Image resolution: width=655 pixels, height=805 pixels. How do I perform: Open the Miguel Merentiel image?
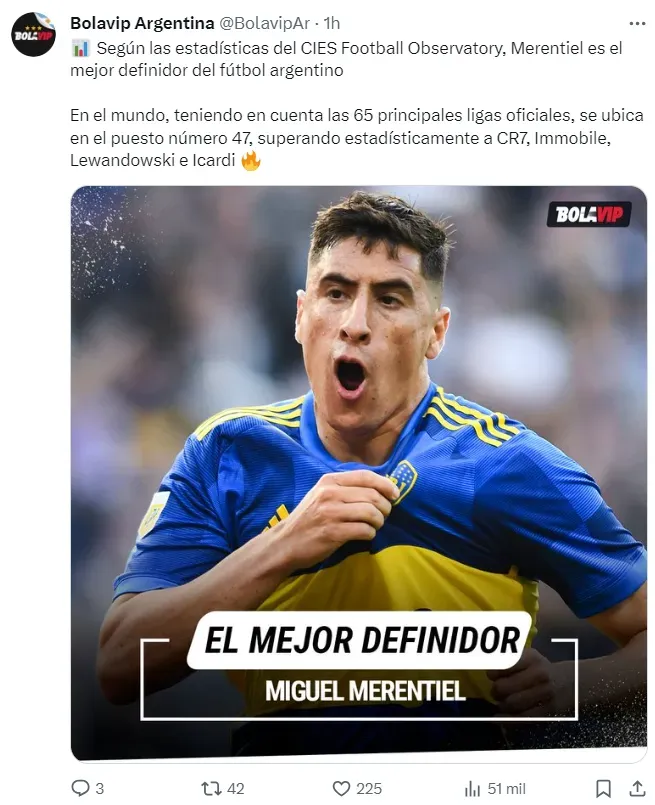(358, 470)
